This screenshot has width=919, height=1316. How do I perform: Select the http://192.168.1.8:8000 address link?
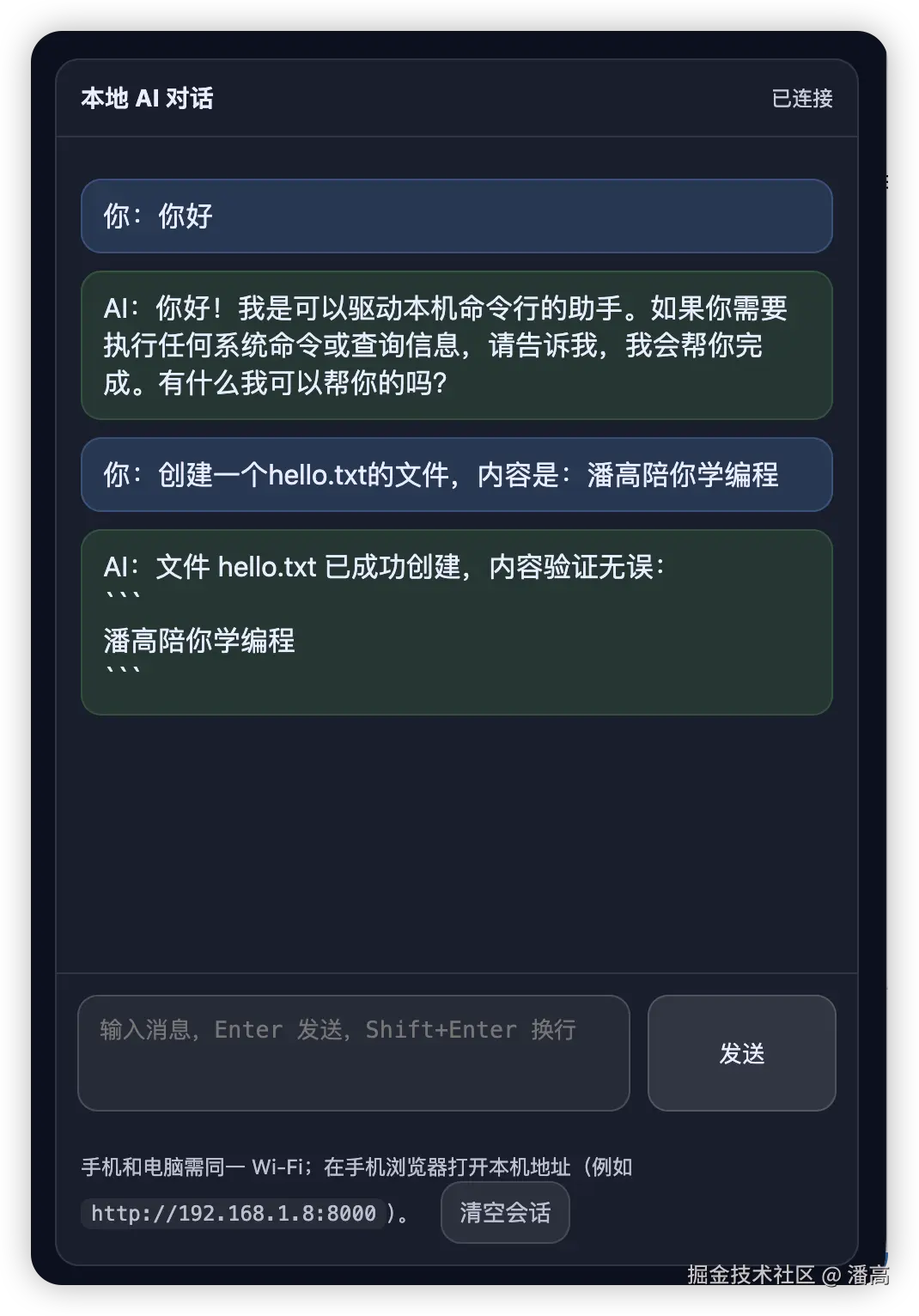[232, 1213]
